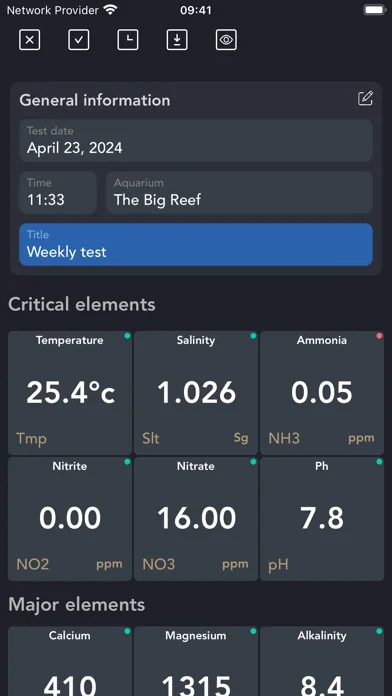The width and height of the screenshot is (392, 696).
Task: Open the clock history icon
Action: coord(128,40)
